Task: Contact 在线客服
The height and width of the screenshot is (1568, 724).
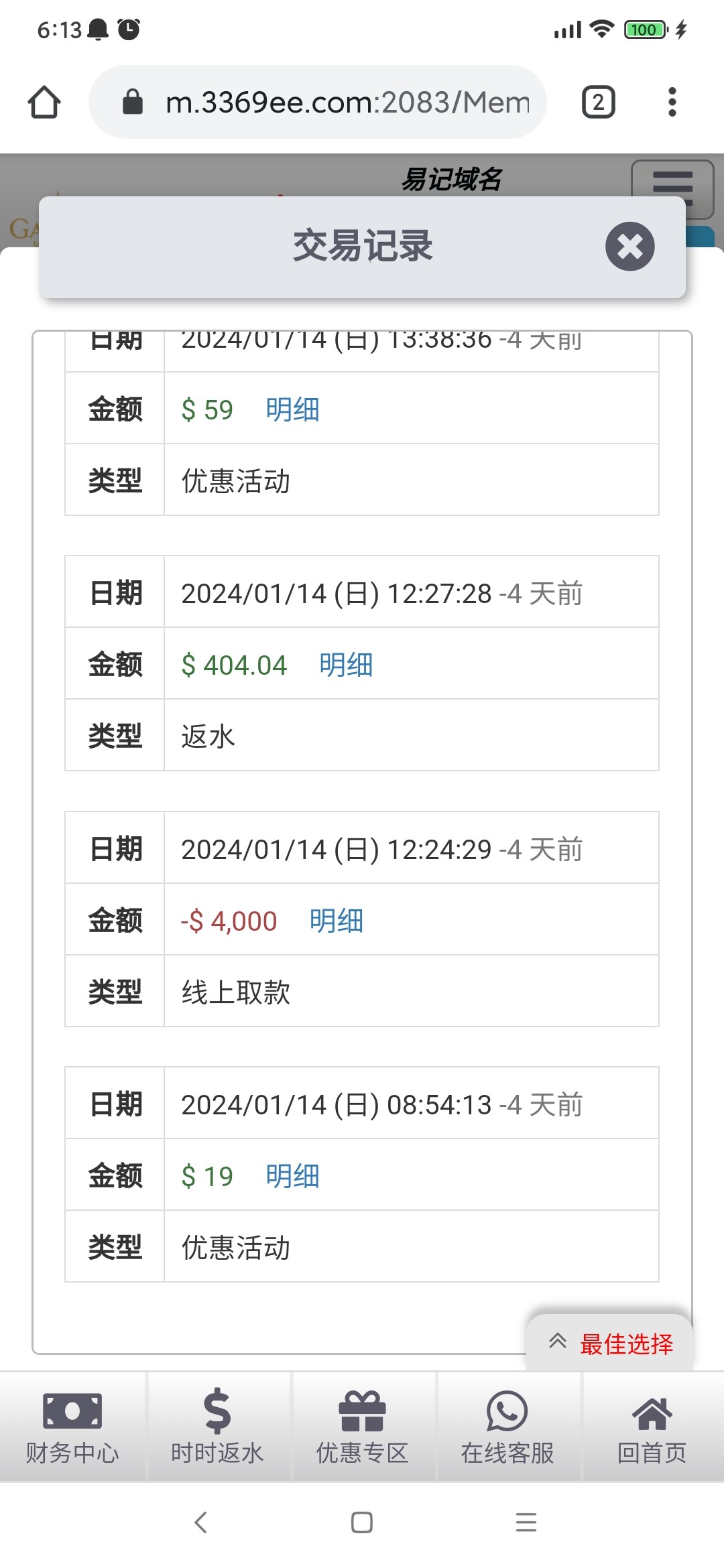Action: coord(507,1426)
